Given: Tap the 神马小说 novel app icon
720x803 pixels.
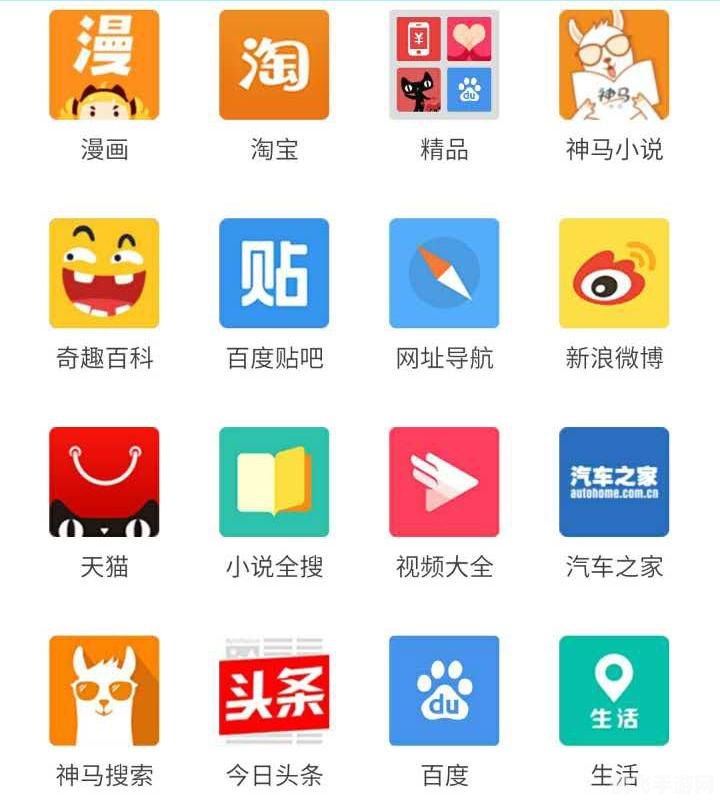Looking at the screenshot, I should coord(613,65).
